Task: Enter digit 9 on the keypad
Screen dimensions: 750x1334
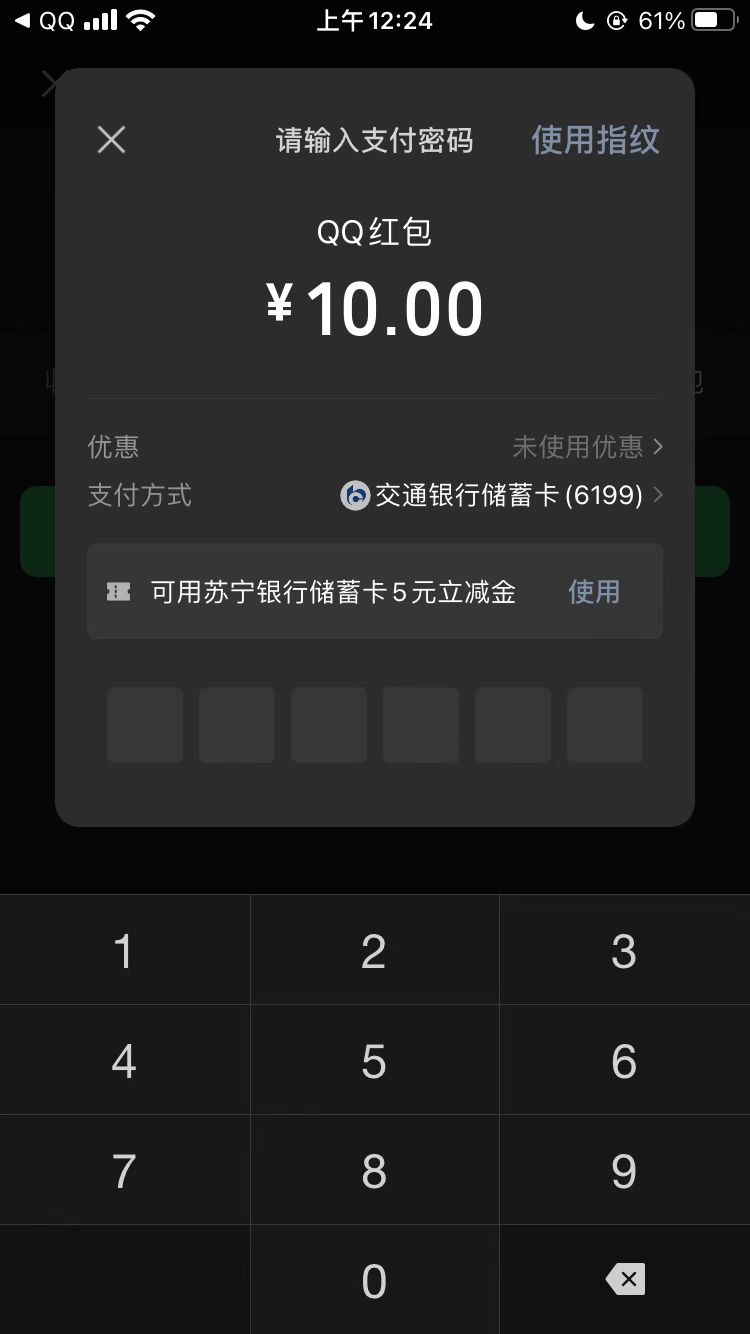Action: point(625,1171)
